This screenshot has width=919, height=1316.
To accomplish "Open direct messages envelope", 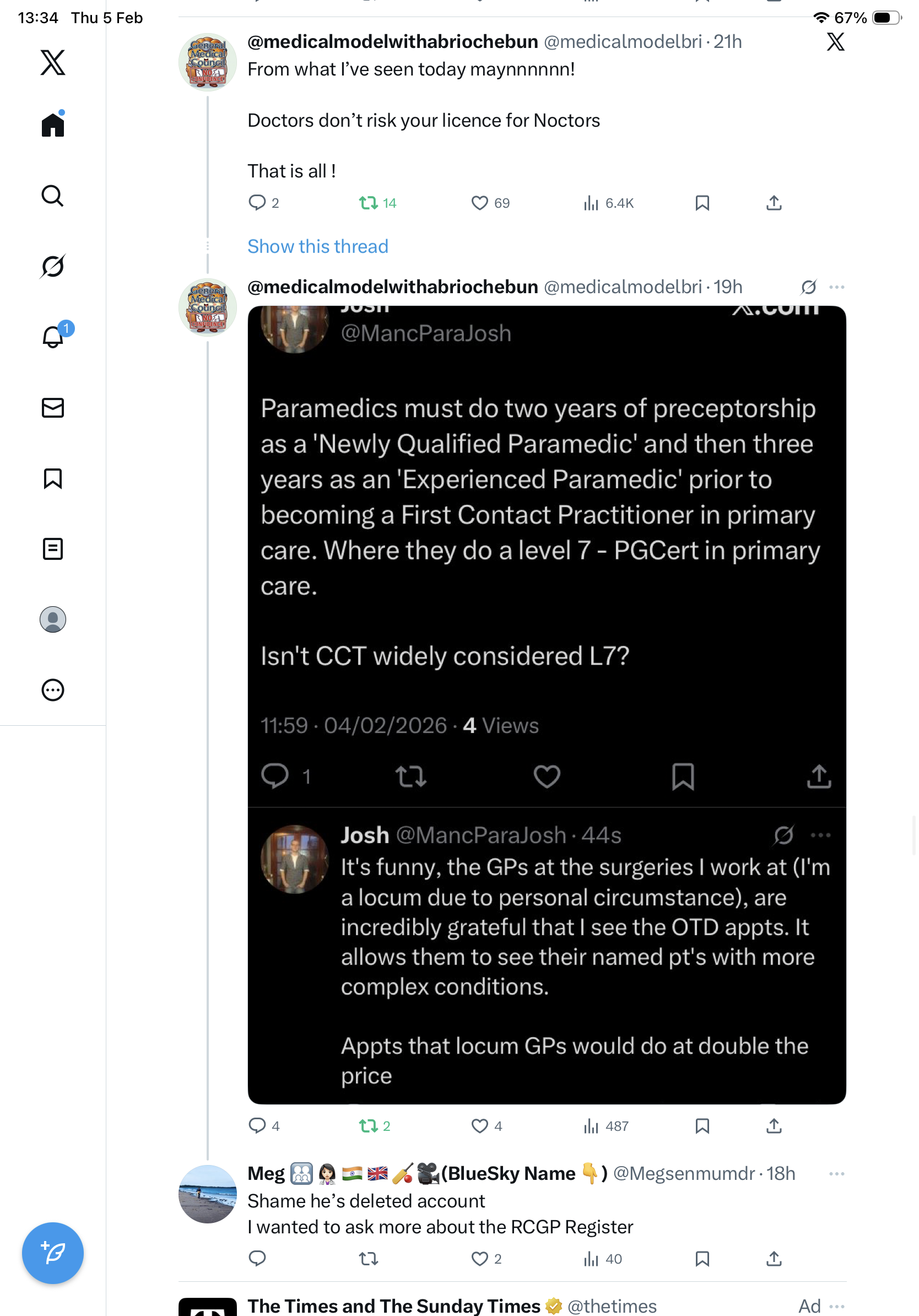I will pos(53,407).
